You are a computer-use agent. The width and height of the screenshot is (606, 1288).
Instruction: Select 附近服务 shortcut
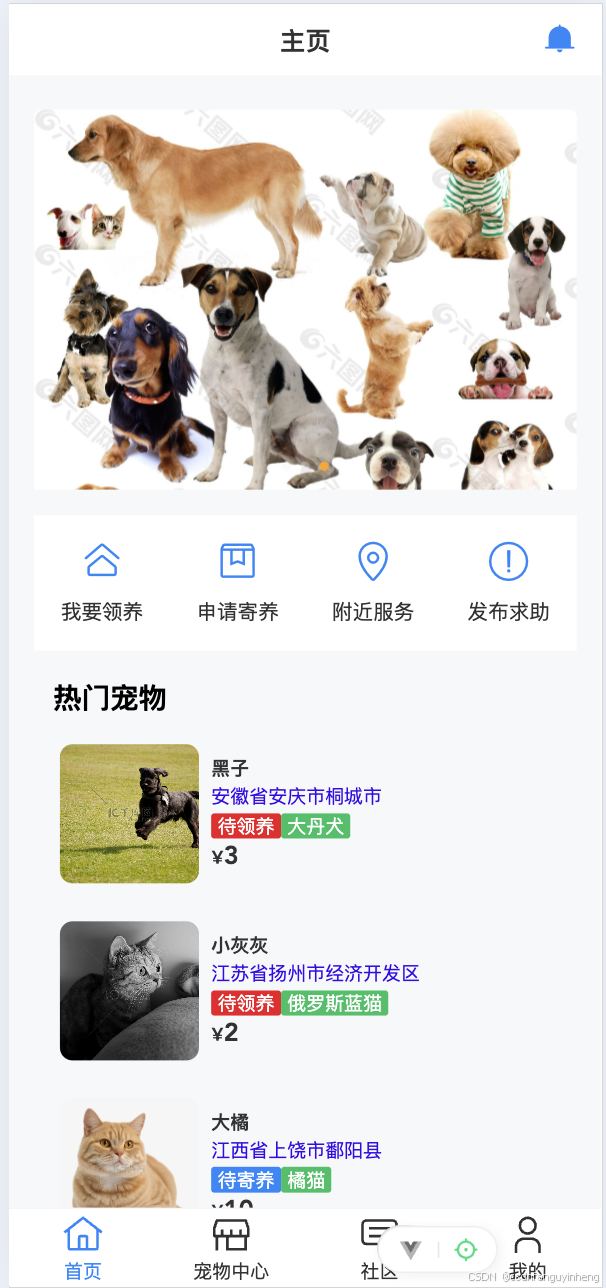[373, 582]
